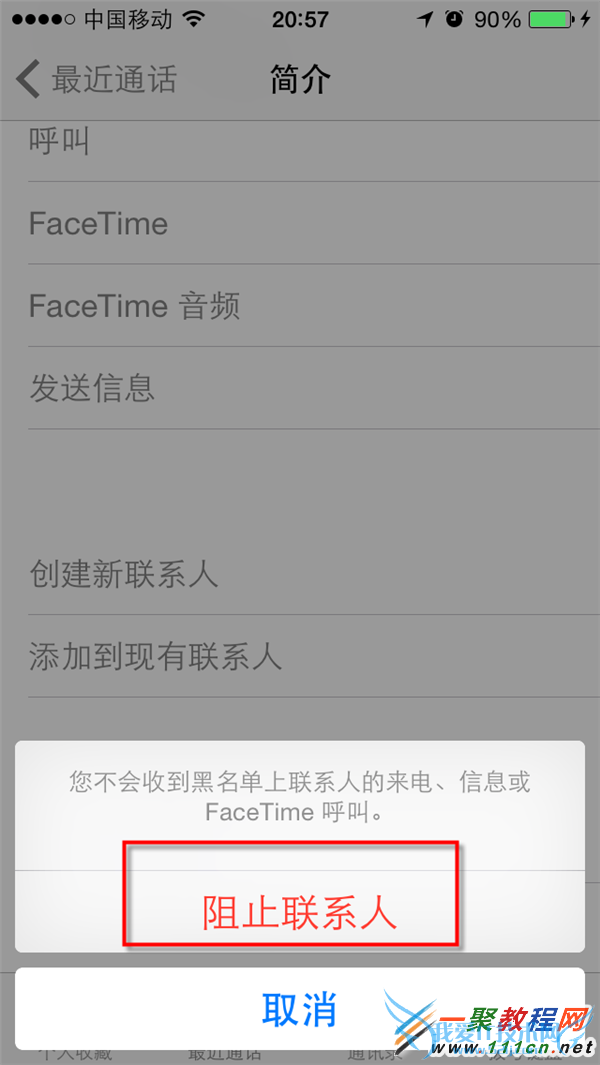The height and width of the screenshot is (1065, 600).
Task: Confirm 阻止联系人 to block this contact
Action: point(299,912)
